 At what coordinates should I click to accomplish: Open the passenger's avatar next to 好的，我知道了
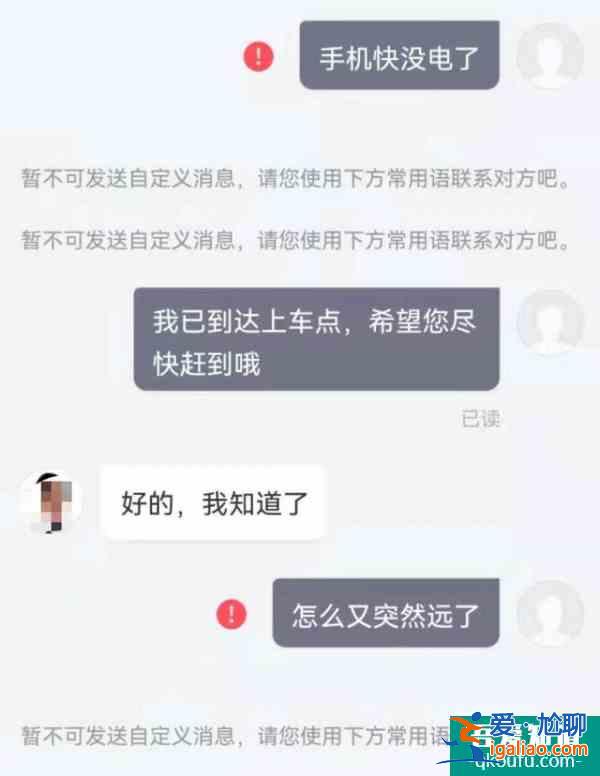click(x=52, y=502)
